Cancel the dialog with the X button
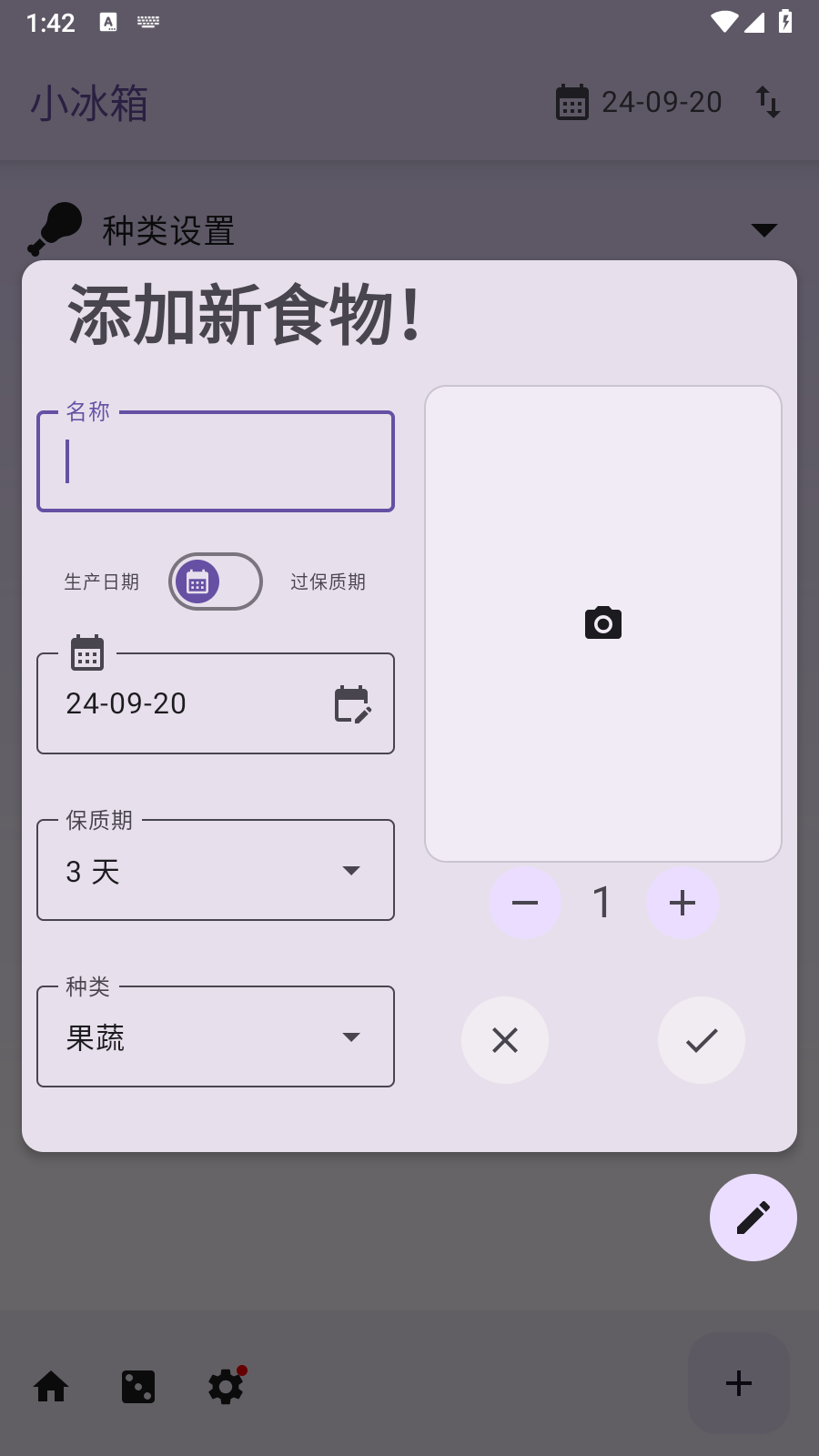Viewport: 819px width, 1456px height. (505, 1040)
